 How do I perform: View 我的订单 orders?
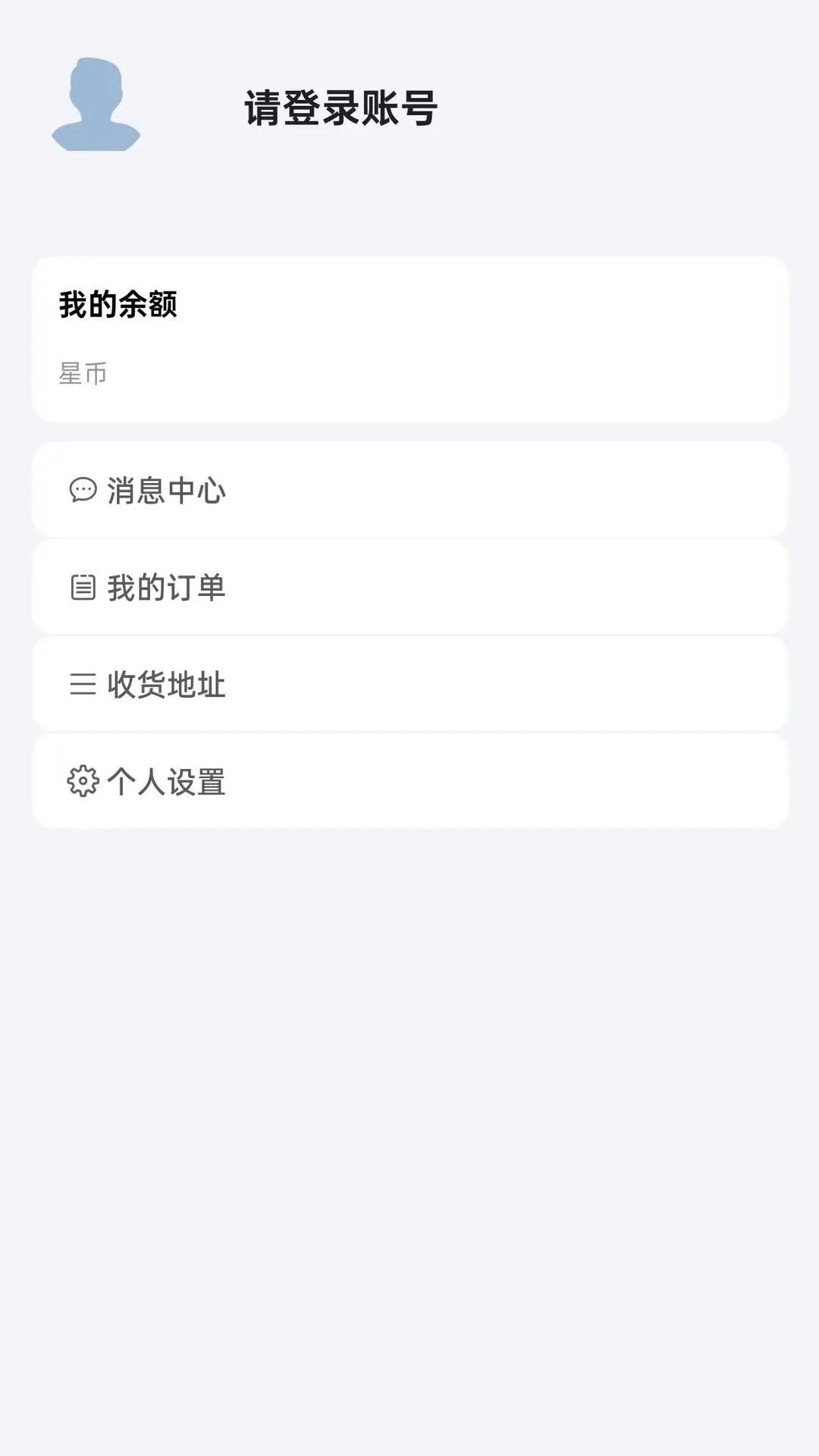click(x=409, y=587)
